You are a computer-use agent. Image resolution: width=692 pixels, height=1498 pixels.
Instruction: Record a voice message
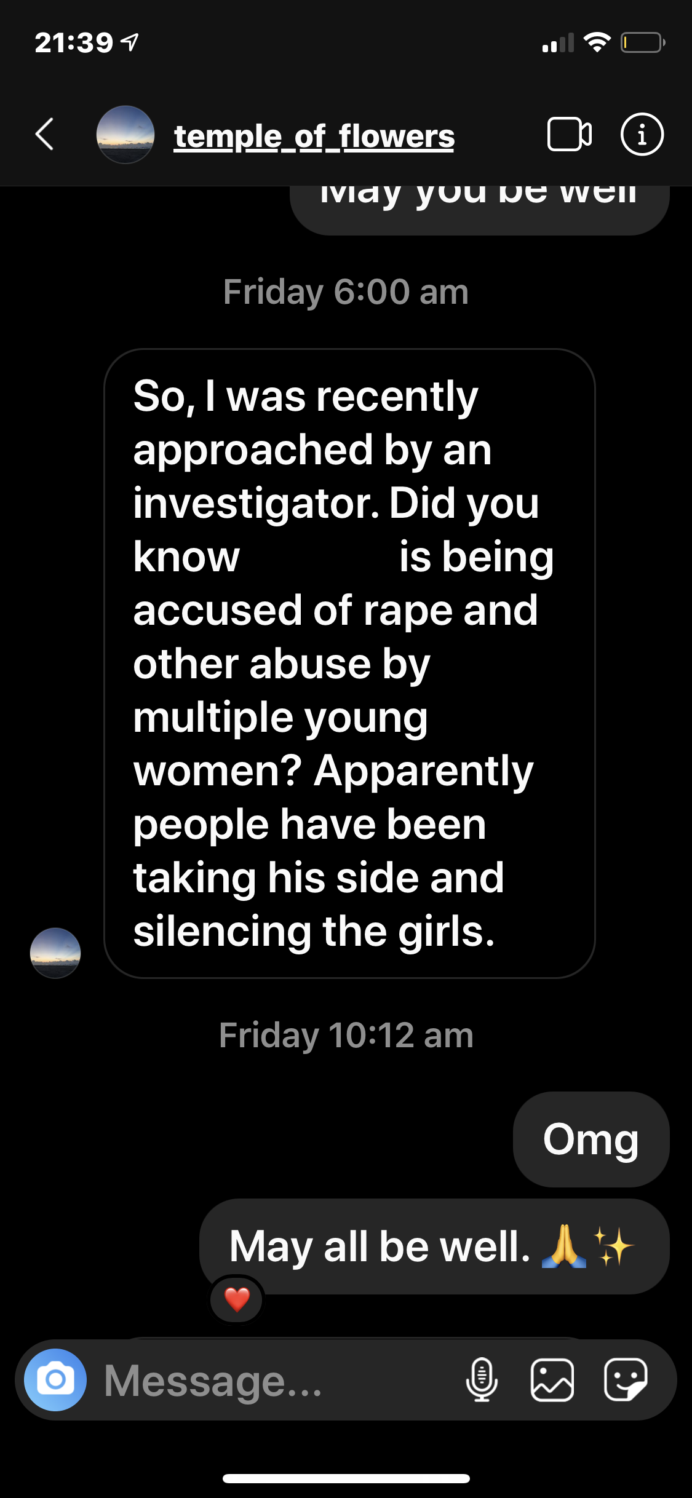482,1381
